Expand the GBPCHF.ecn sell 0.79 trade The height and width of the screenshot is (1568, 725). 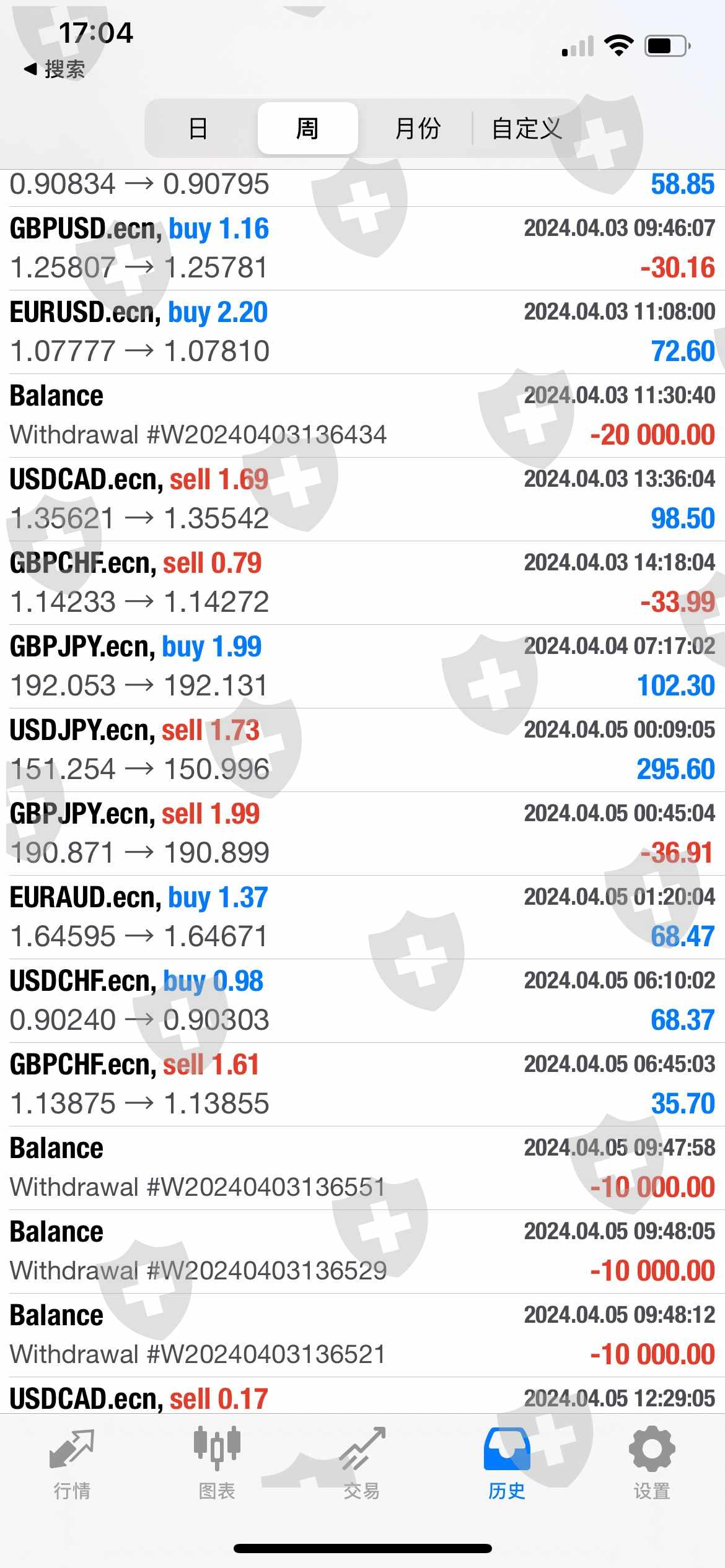[362, 583]
